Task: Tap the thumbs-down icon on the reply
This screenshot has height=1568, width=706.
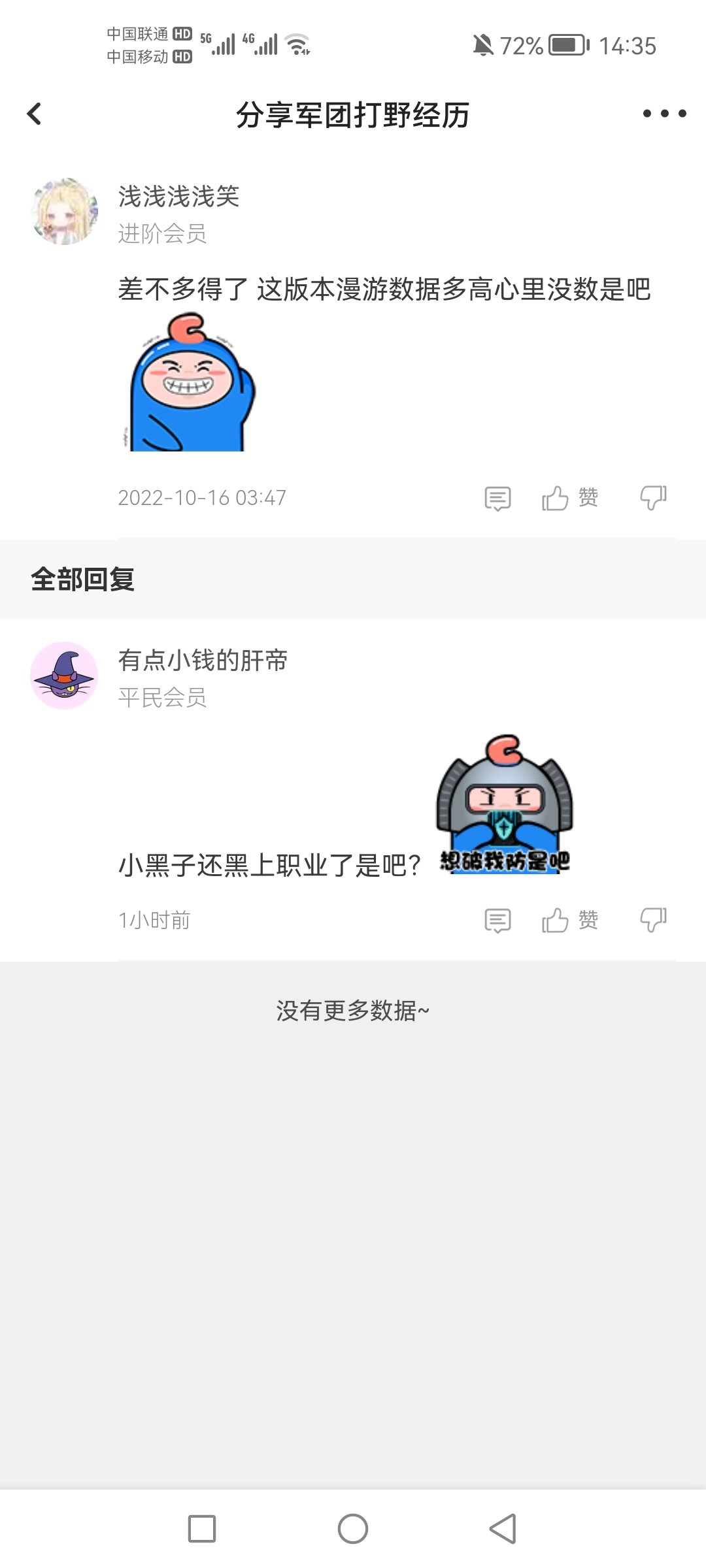Action: pos(652,920)
